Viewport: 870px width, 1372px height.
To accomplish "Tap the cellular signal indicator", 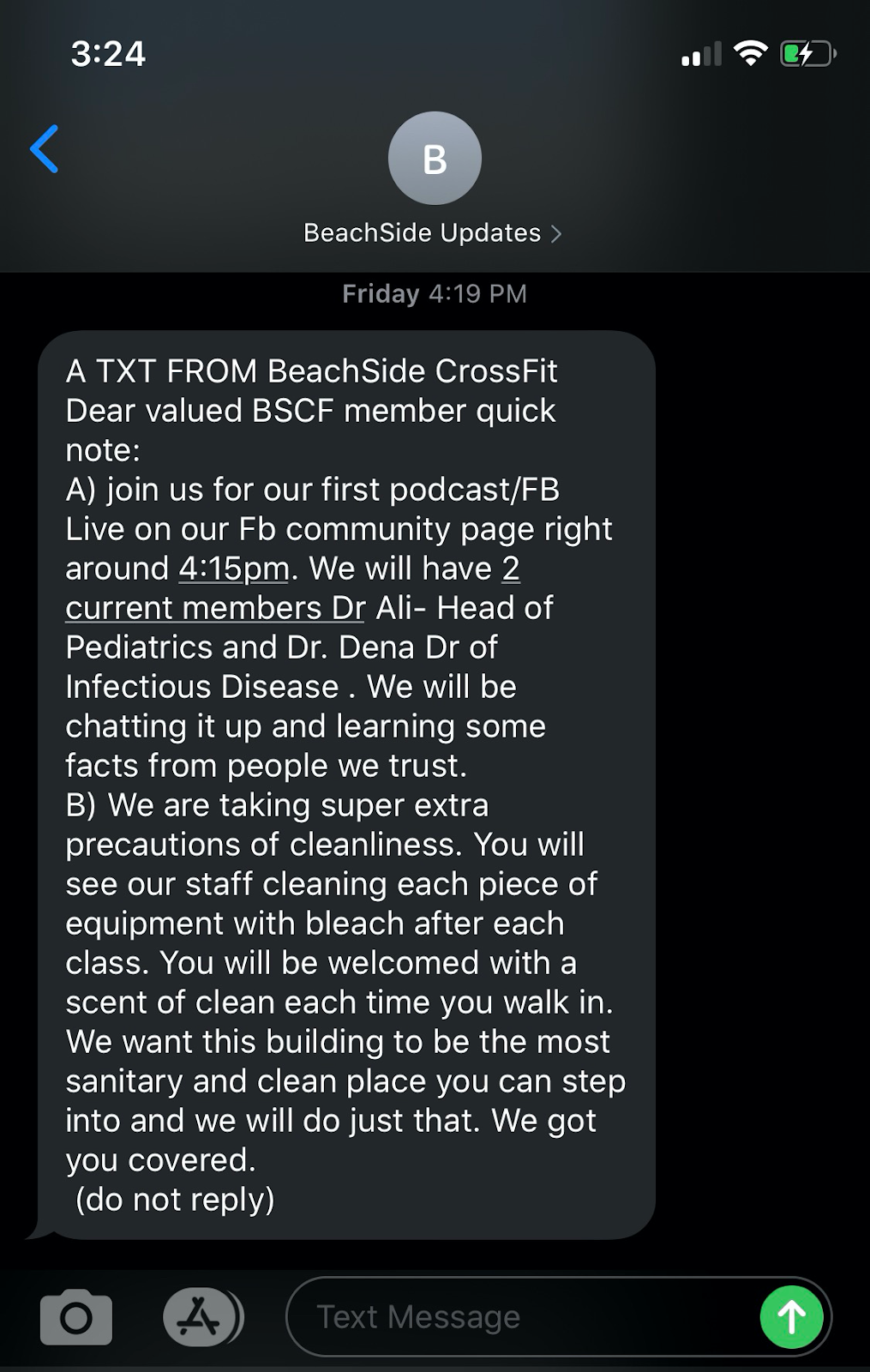I will coord(700,54).
